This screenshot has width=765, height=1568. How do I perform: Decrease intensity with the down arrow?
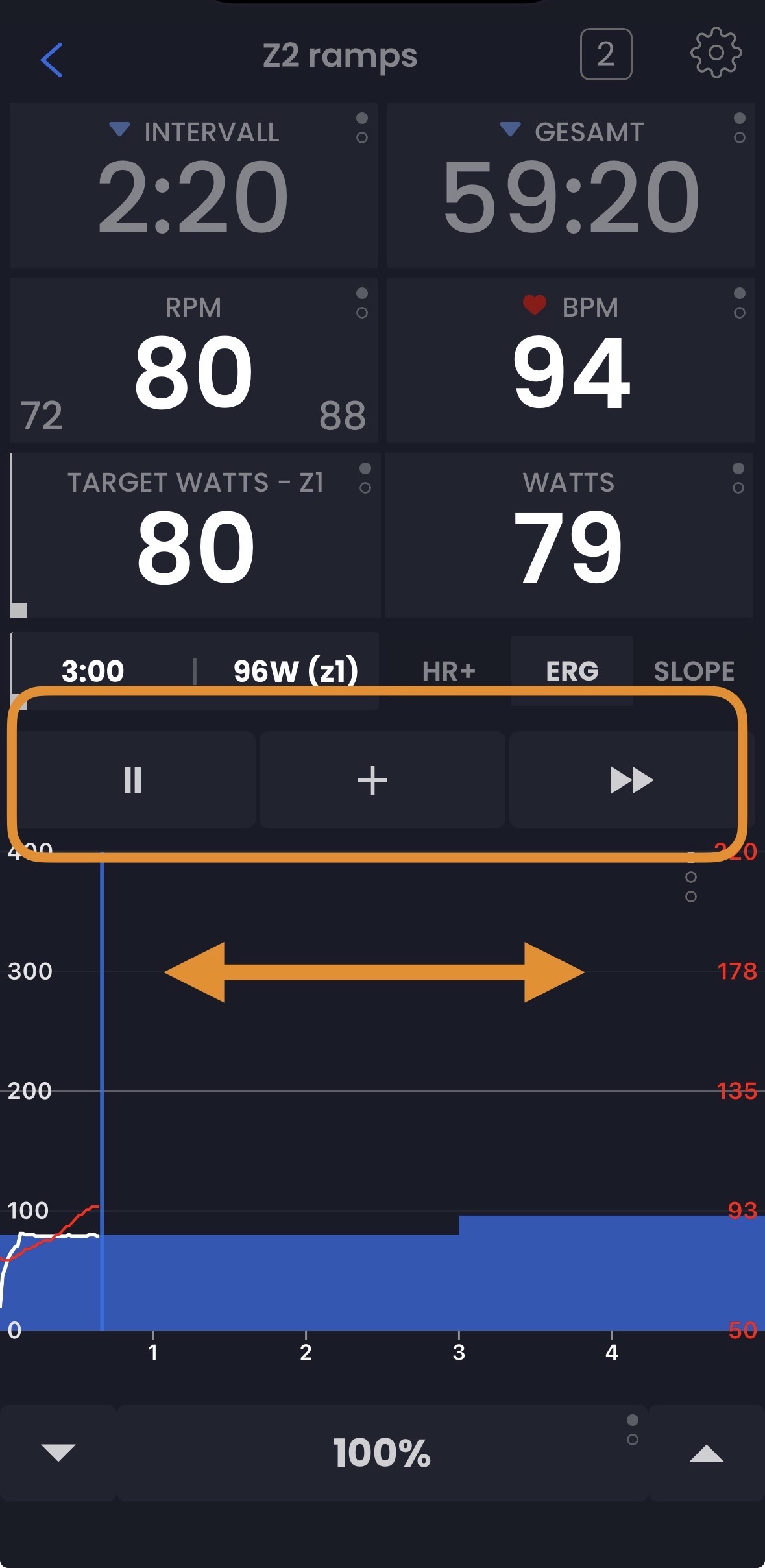58,1453
